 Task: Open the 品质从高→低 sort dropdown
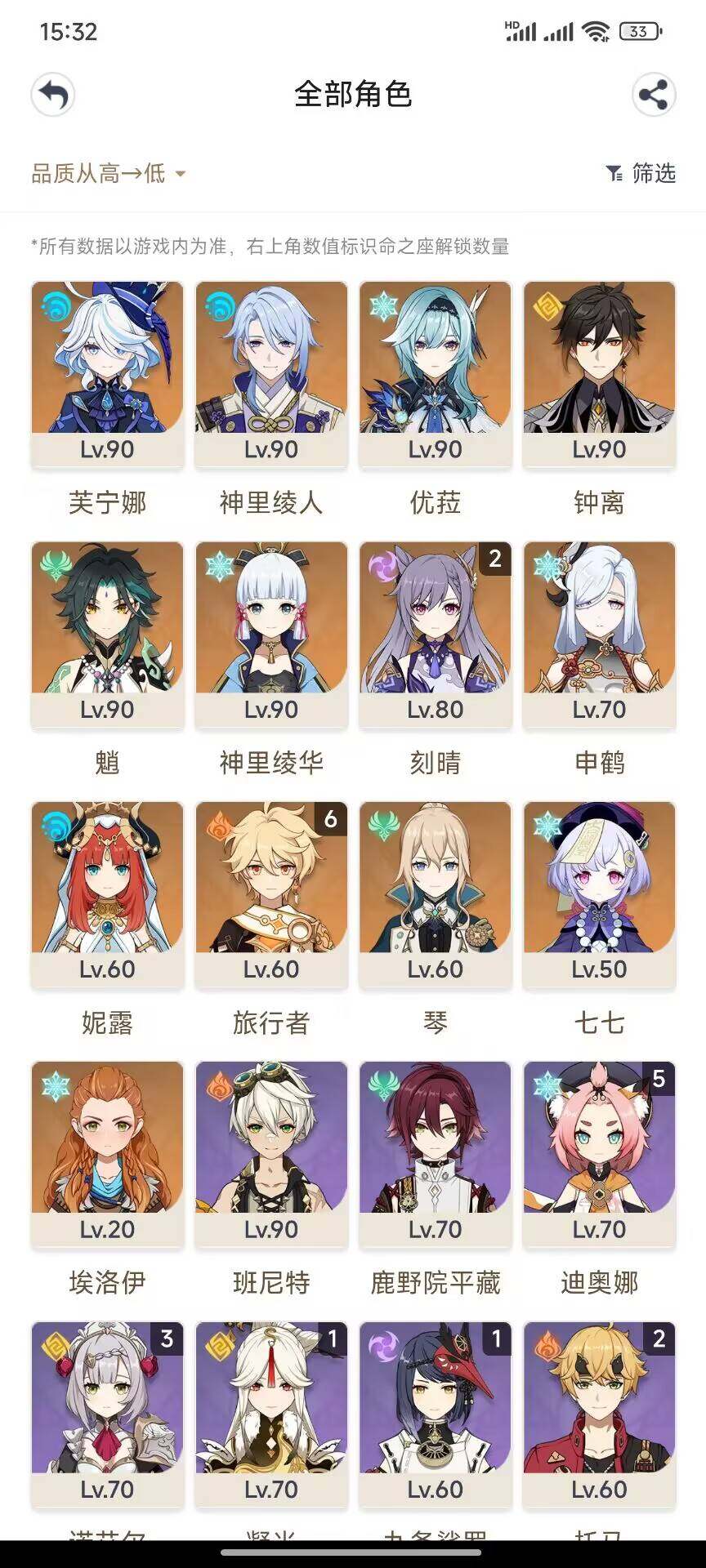tap(109, 173)
